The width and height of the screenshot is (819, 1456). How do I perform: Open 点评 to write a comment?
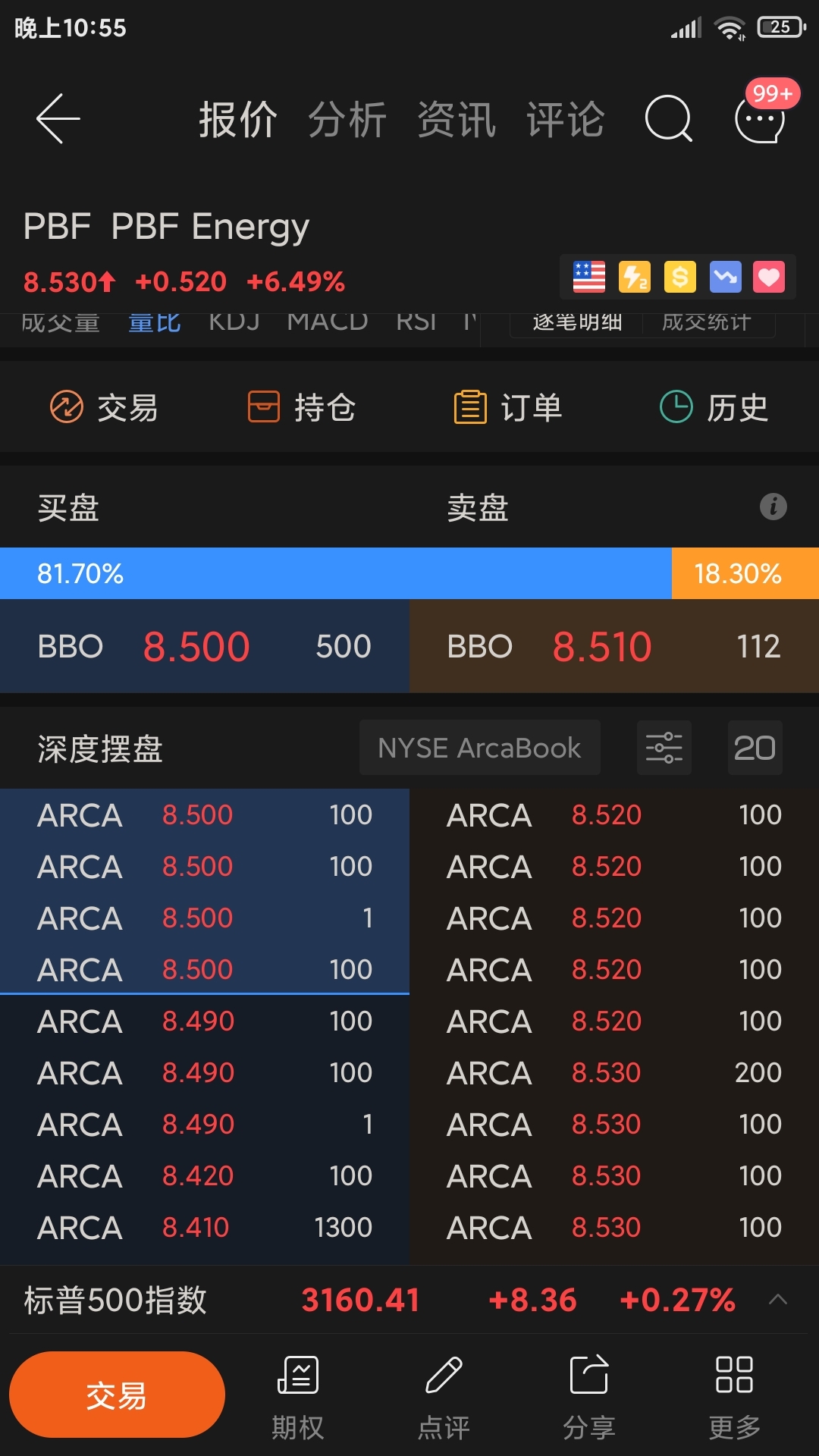coord(444,1398)
